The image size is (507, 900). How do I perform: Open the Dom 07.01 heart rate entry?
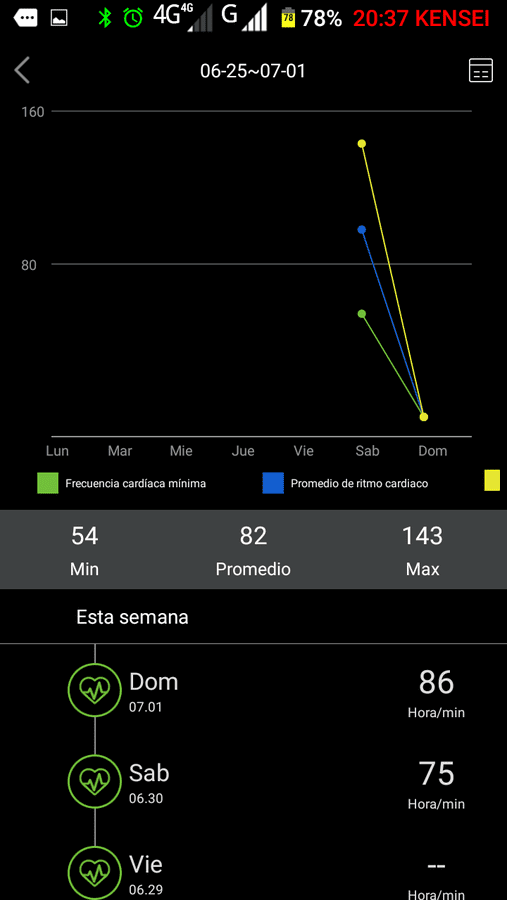[253, 691]
